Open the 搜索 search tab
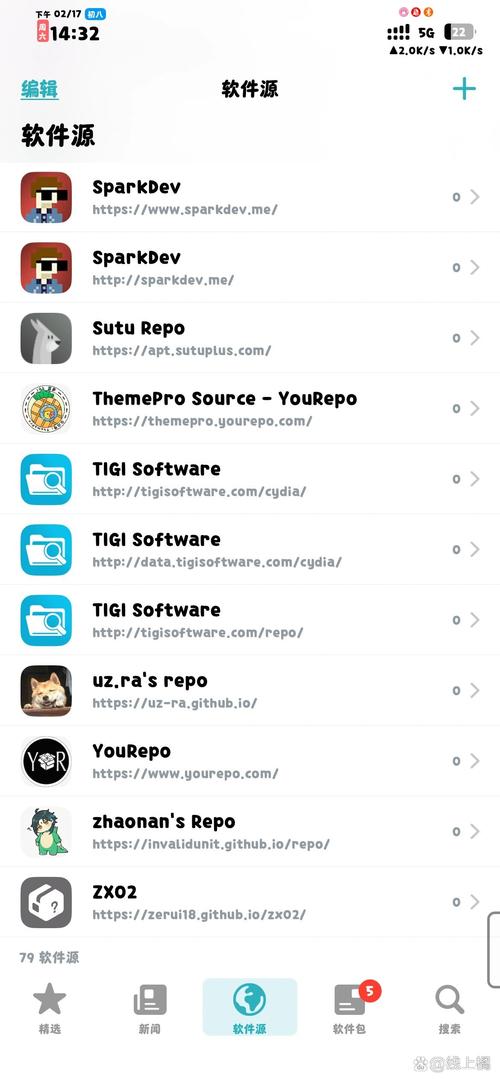Screen dimensions: 500x1082 point(450,1008)
